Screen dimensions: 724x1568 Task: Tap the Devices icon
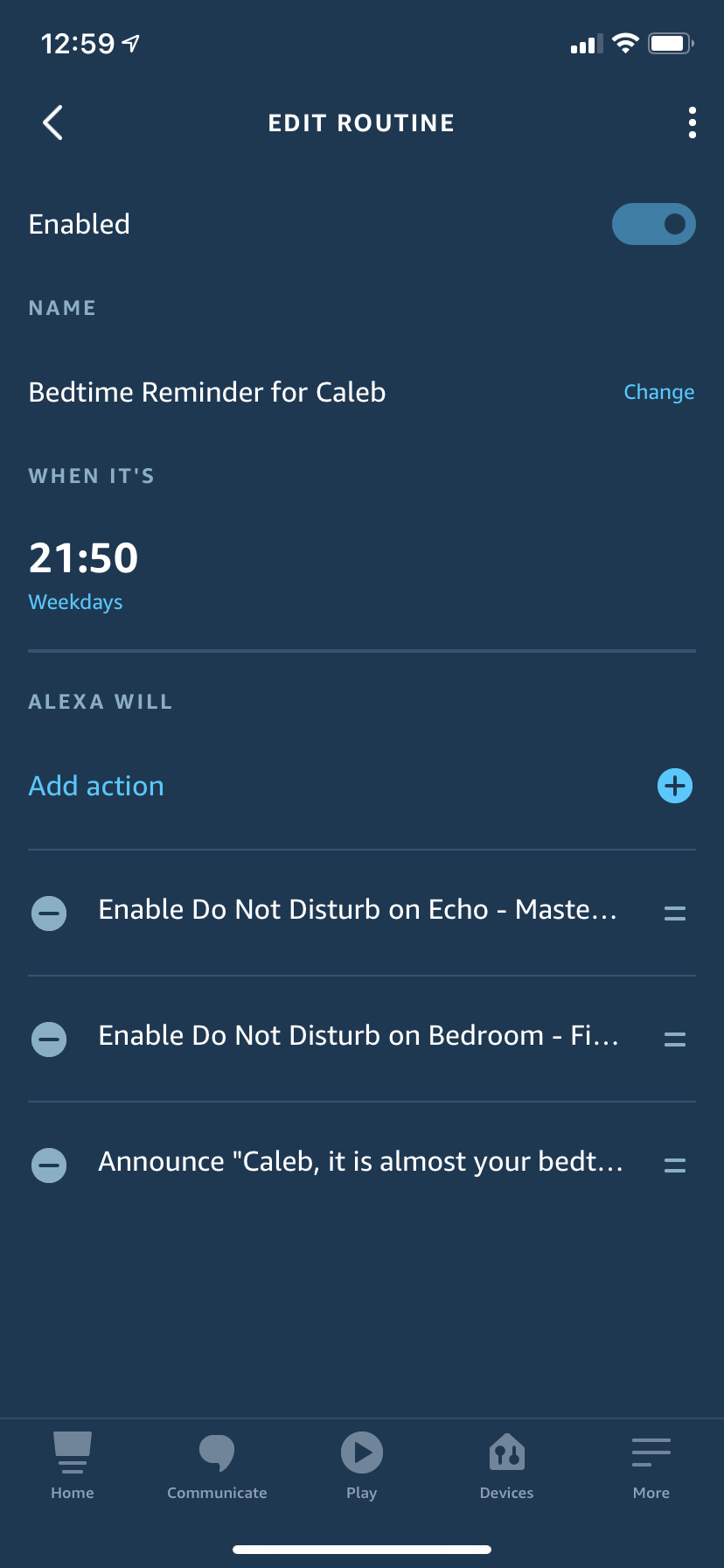coord(506,1452)
